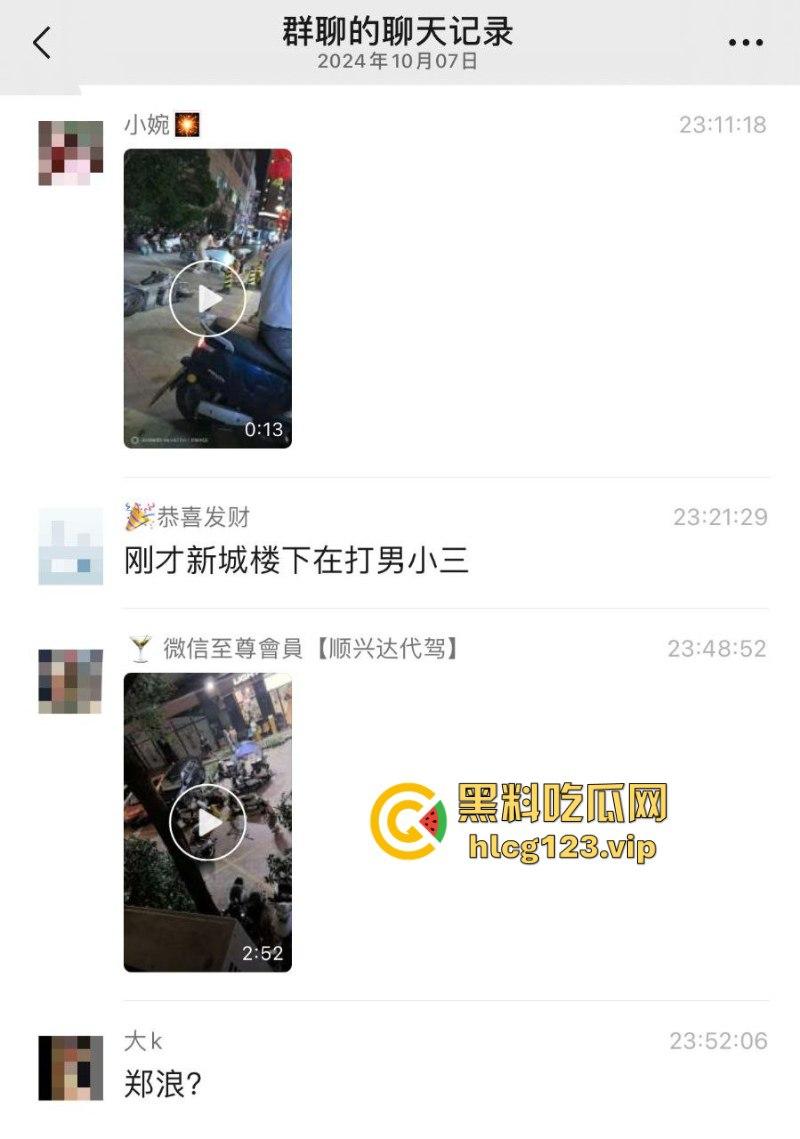Play the 0:13 video from 小婉
Viewport: 800px width, 1139px height.
click(x=207, y=298)
